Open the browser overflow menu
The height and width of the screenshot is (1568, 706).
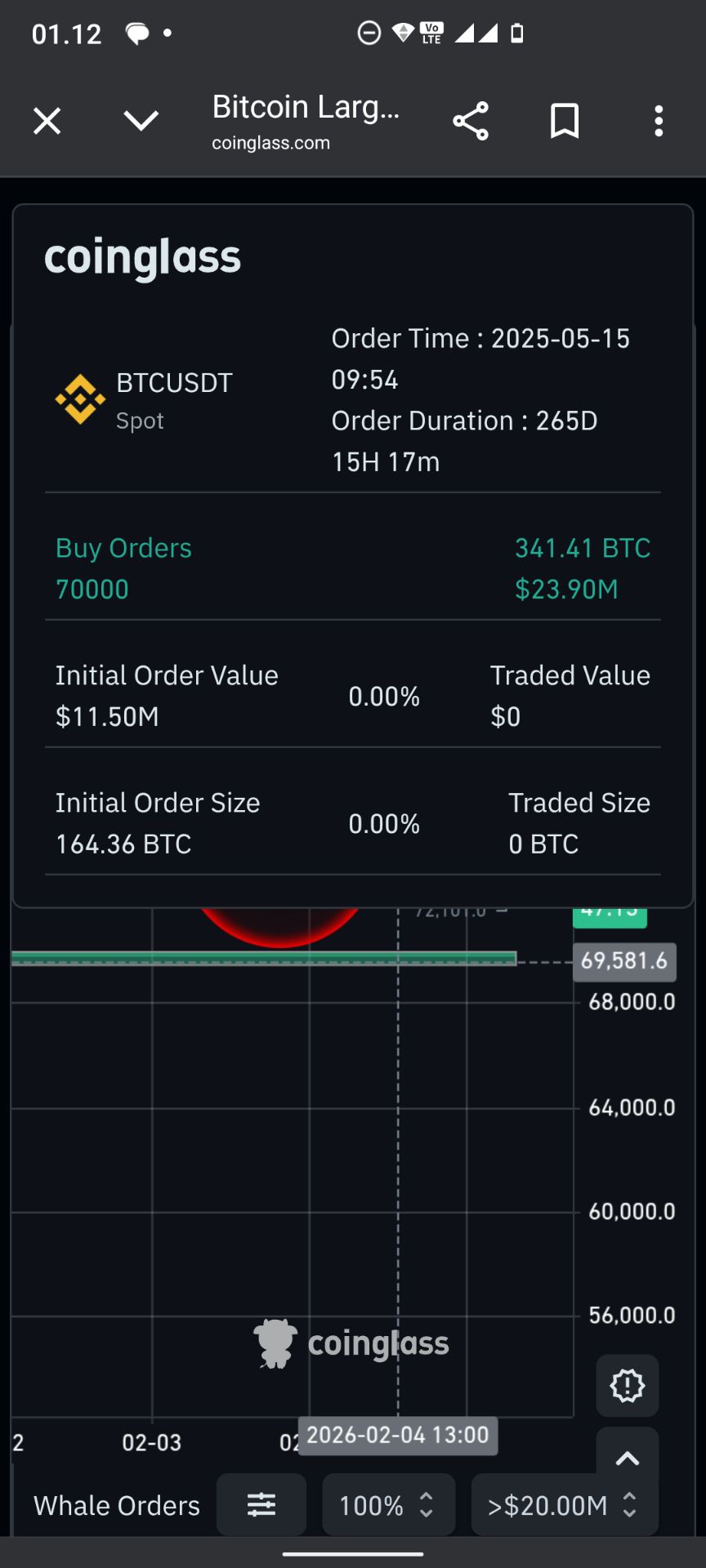pyautogui.click(x=659, y=122)
